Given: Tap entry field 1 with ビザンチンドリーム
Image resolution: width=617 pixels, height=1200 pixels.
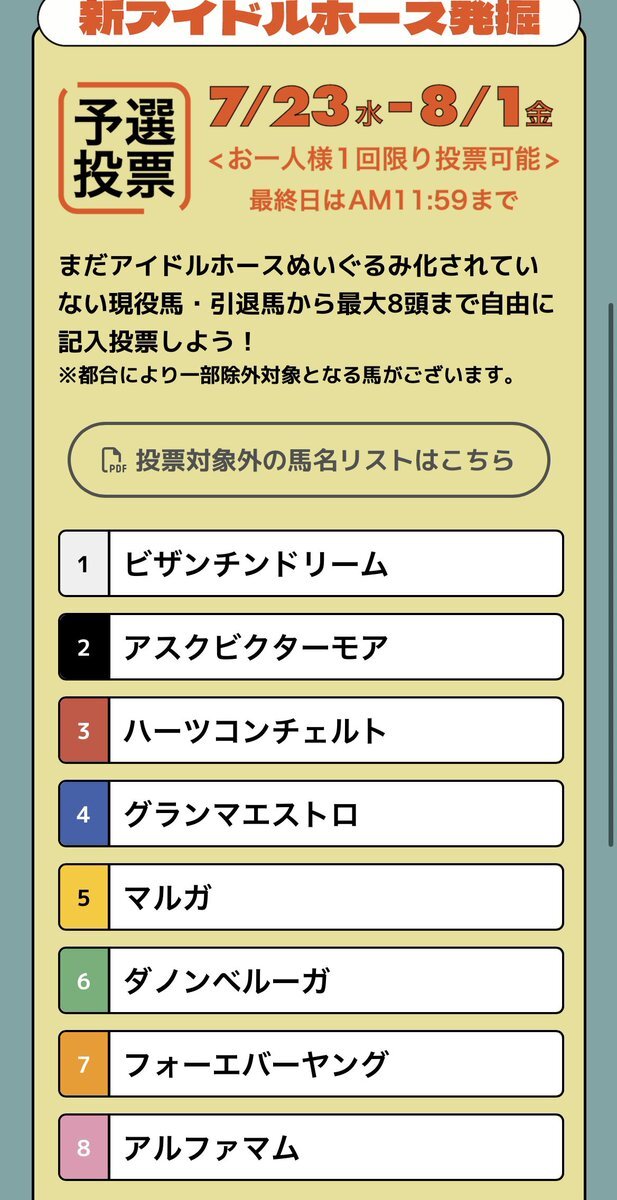Looking at the screenshot, I should (x=336, y=563).
